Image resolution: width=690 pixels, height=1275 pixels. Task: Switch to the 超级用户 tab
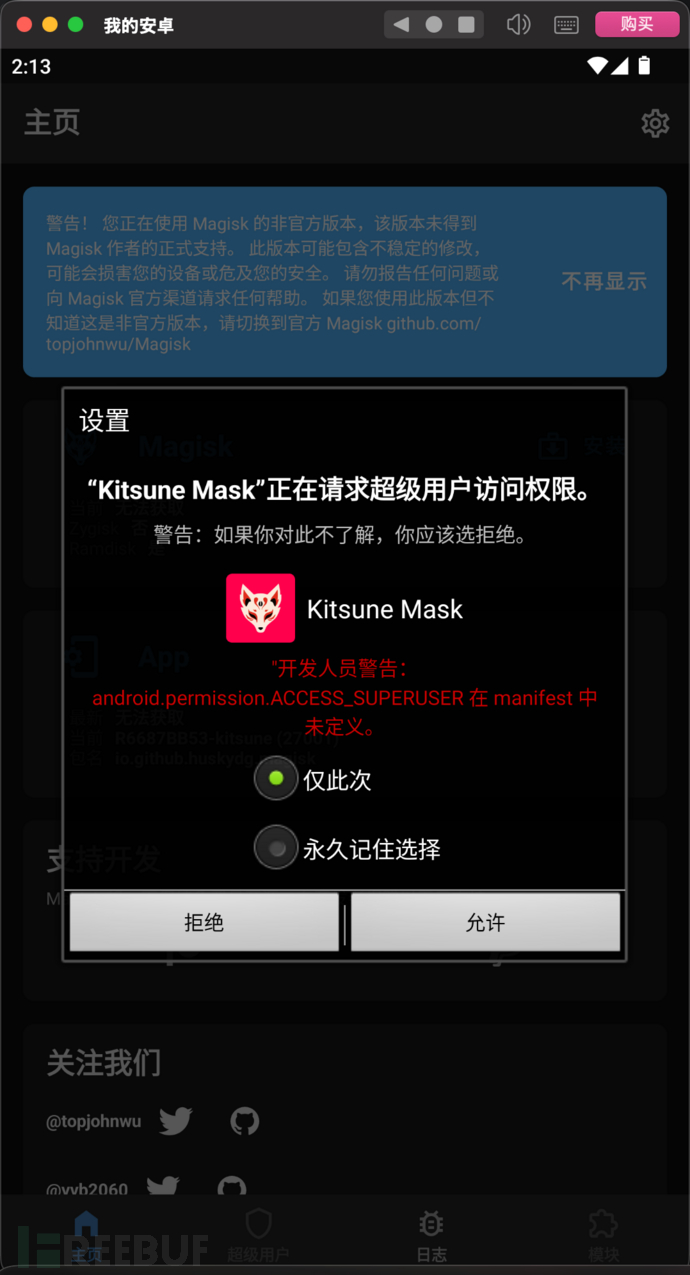(x=258, y=1236)
